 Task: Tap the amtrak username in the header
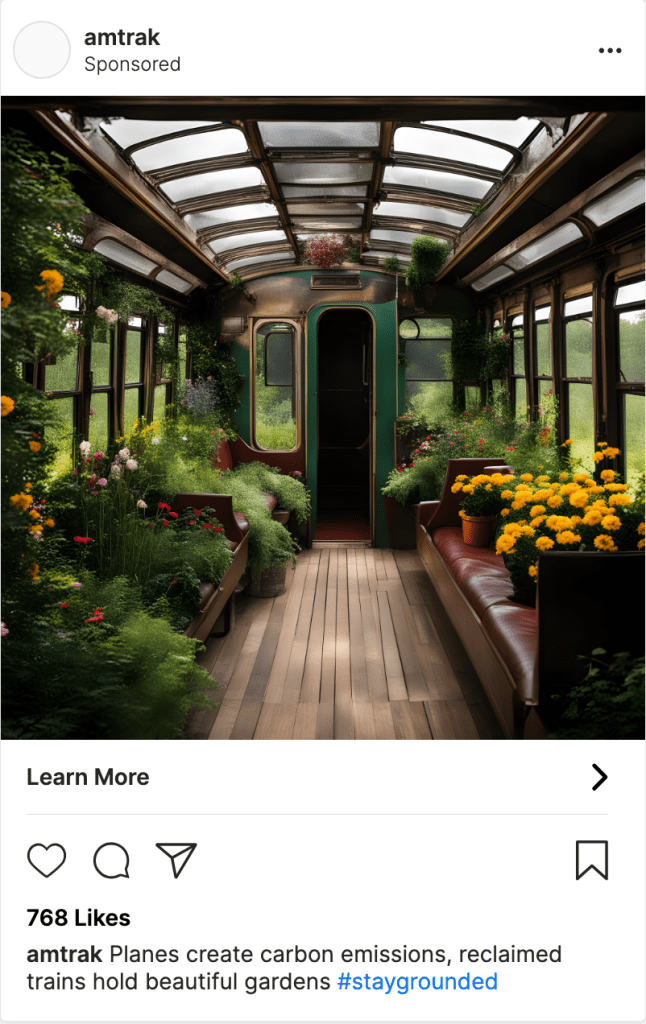click(x=122, y=38)
